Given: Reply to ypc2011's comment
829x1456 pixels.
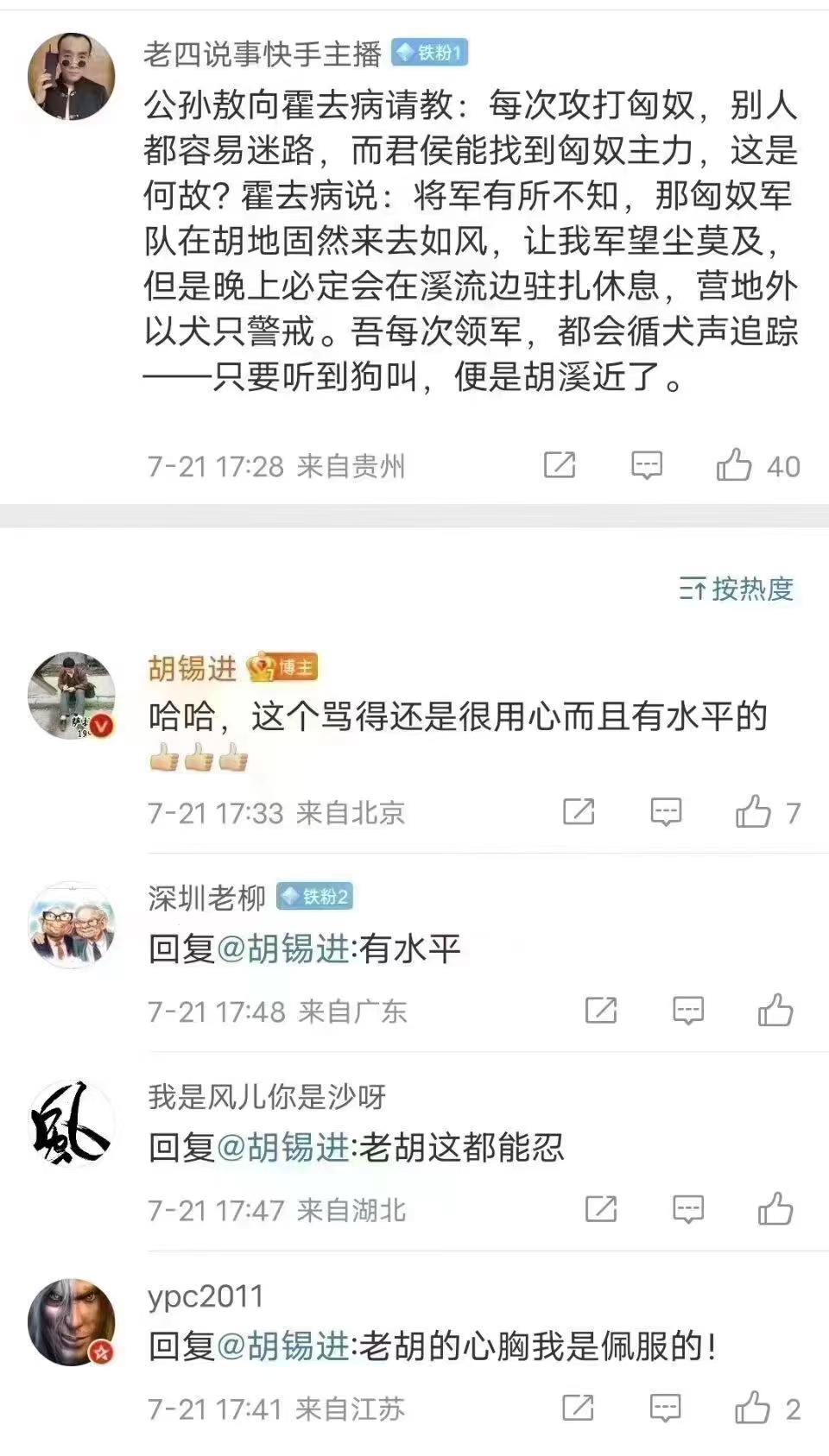Looking at the screenshot, I should click(666, 1408).
